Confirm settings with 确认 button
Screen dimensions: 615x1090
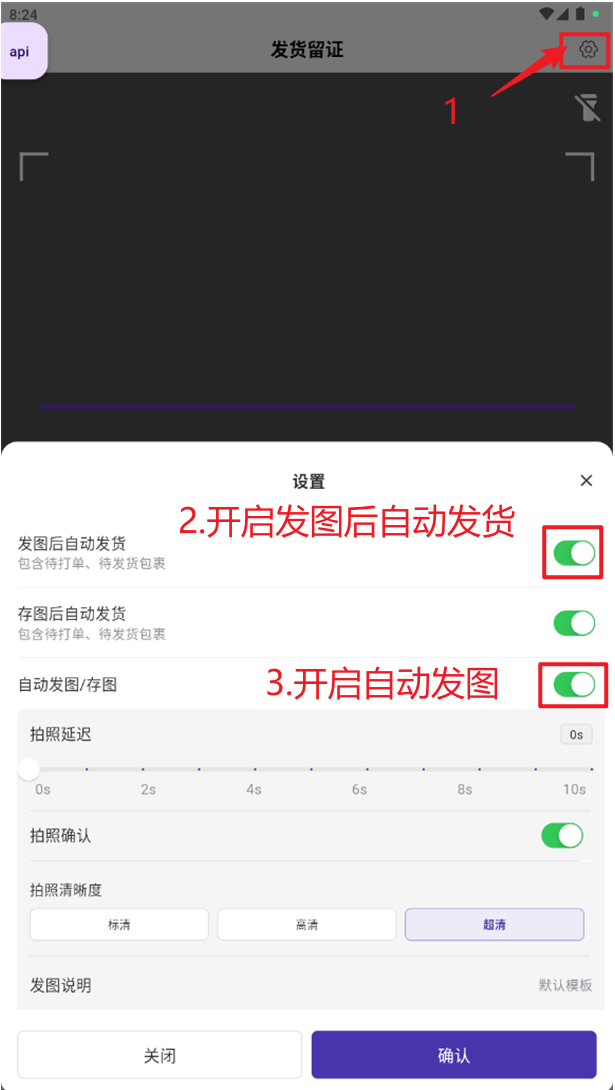coord(454,1056)
